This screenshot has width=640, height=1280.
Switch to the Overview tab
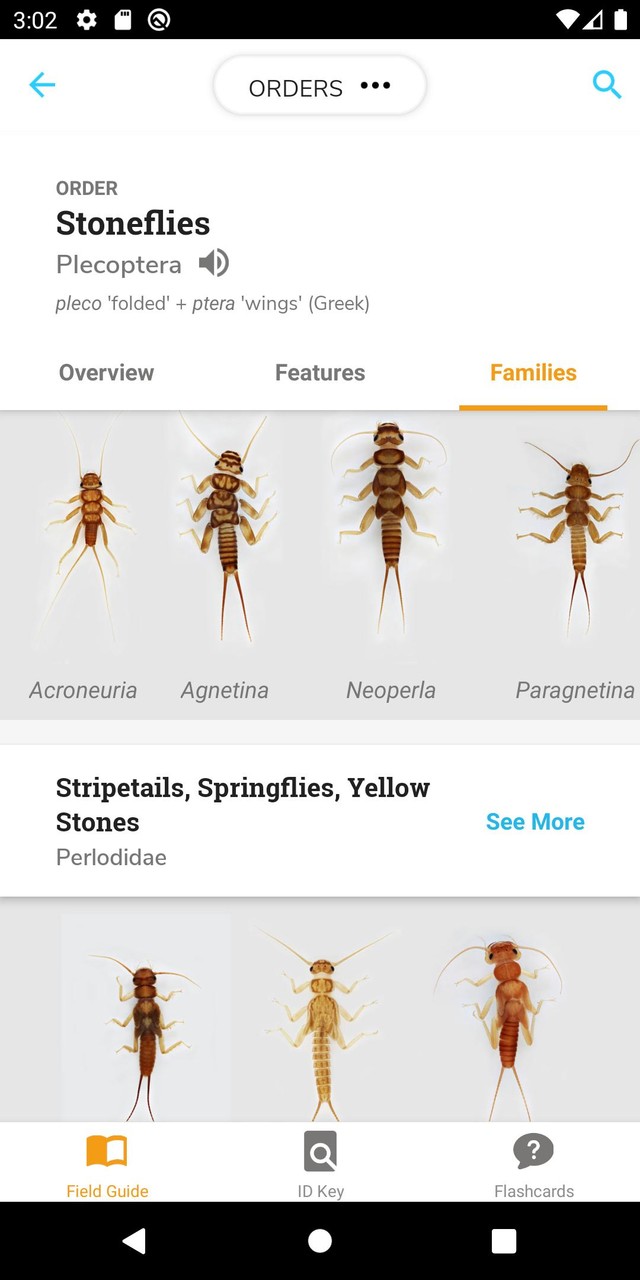pyautogui.click(x=106, y=373)
